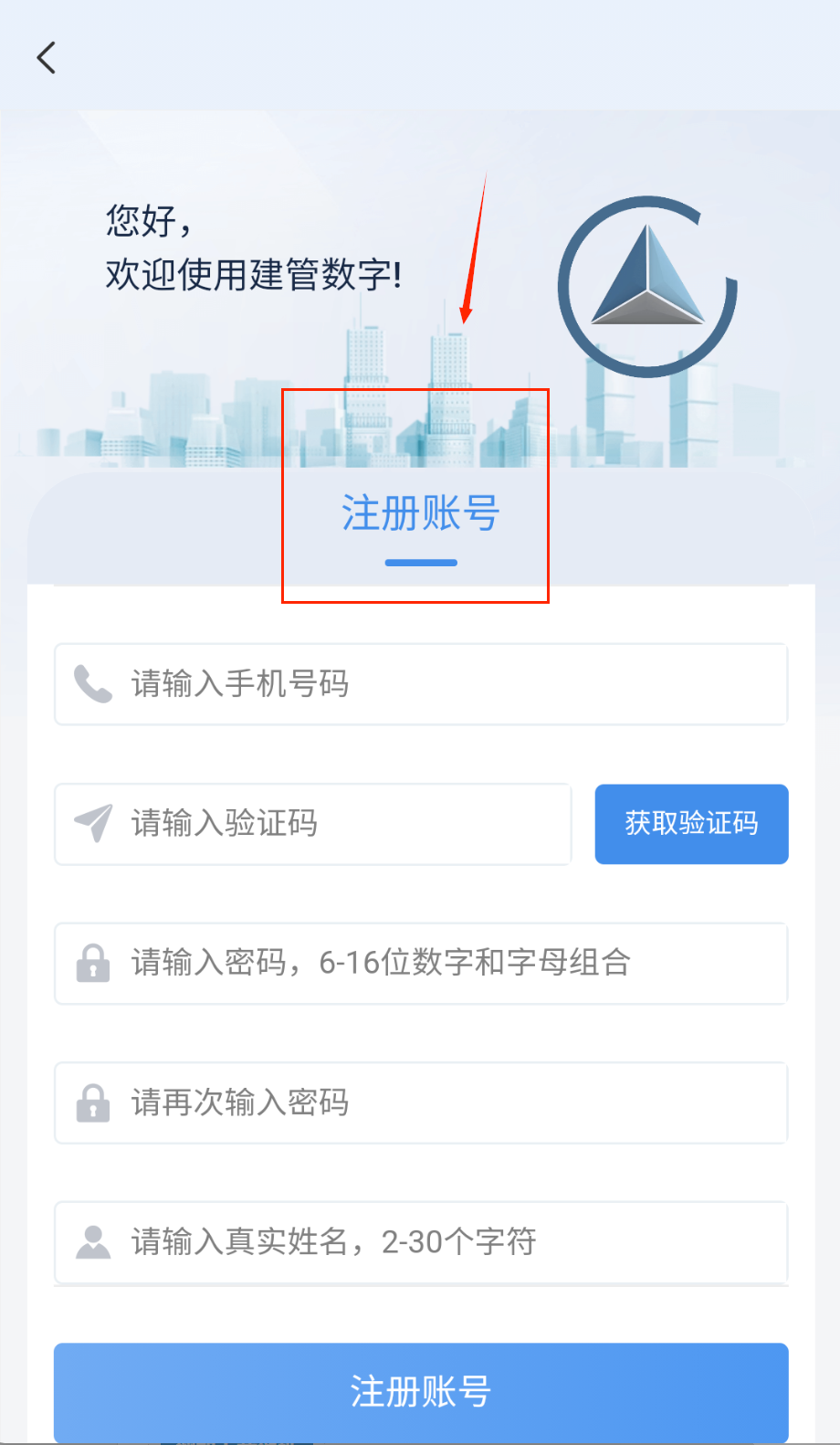The height and width of the screenshot is (1445, 840).
Task: Request a code with 获取验证码 button
Action: click(691, 824)
